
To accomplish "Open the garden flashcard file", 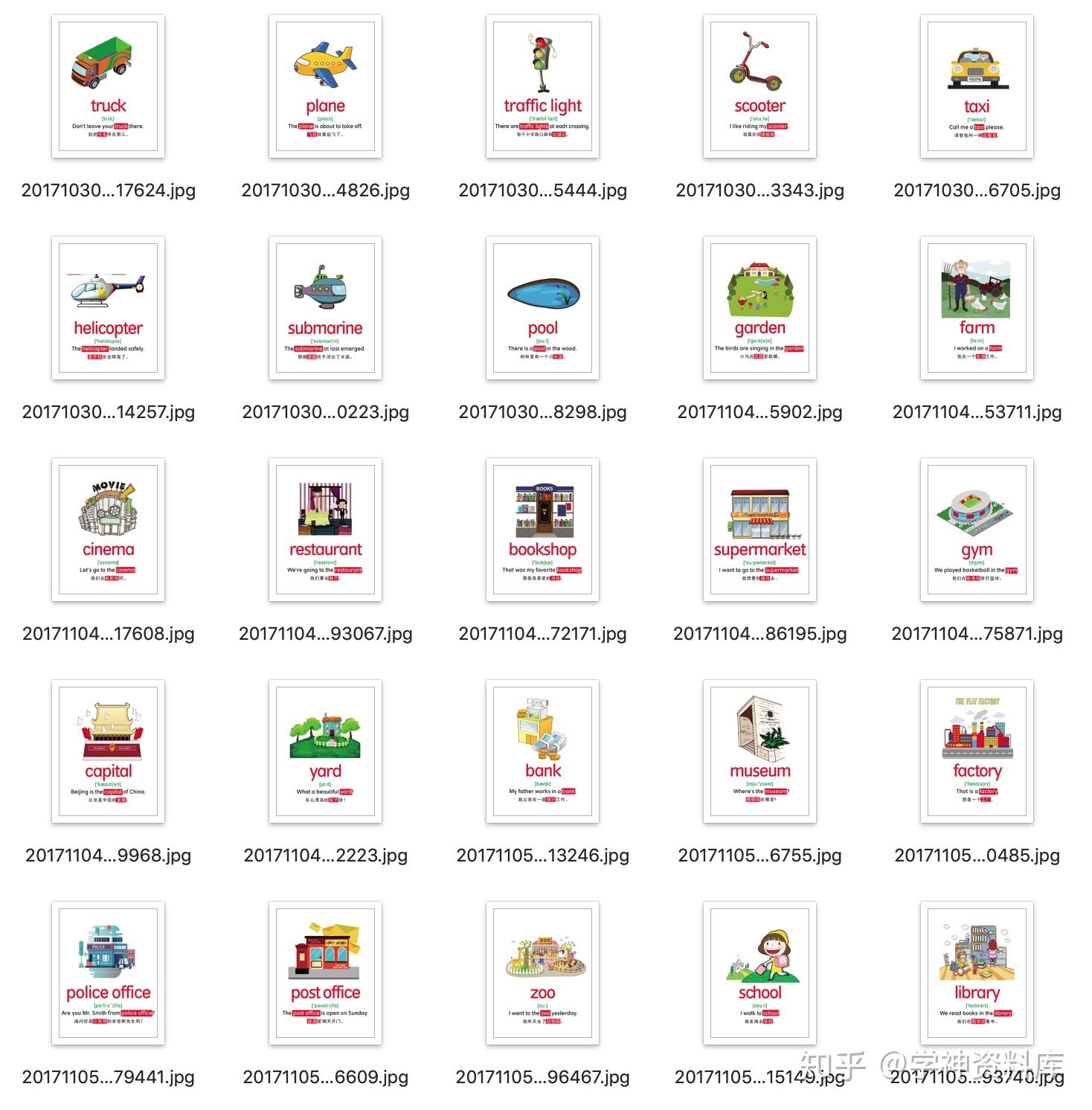I will pos(759,308).
